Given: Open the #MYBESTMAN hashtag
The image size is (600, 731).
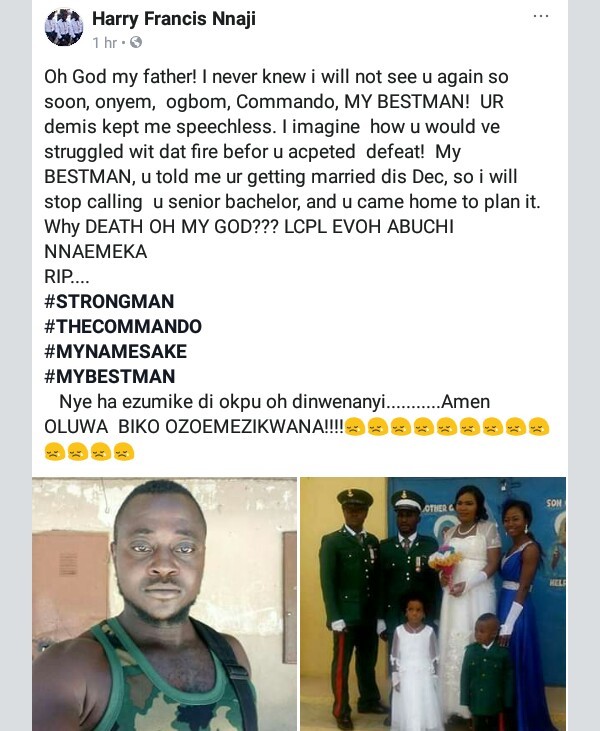Looking at the screenshot, I should [x=109, y=376].
